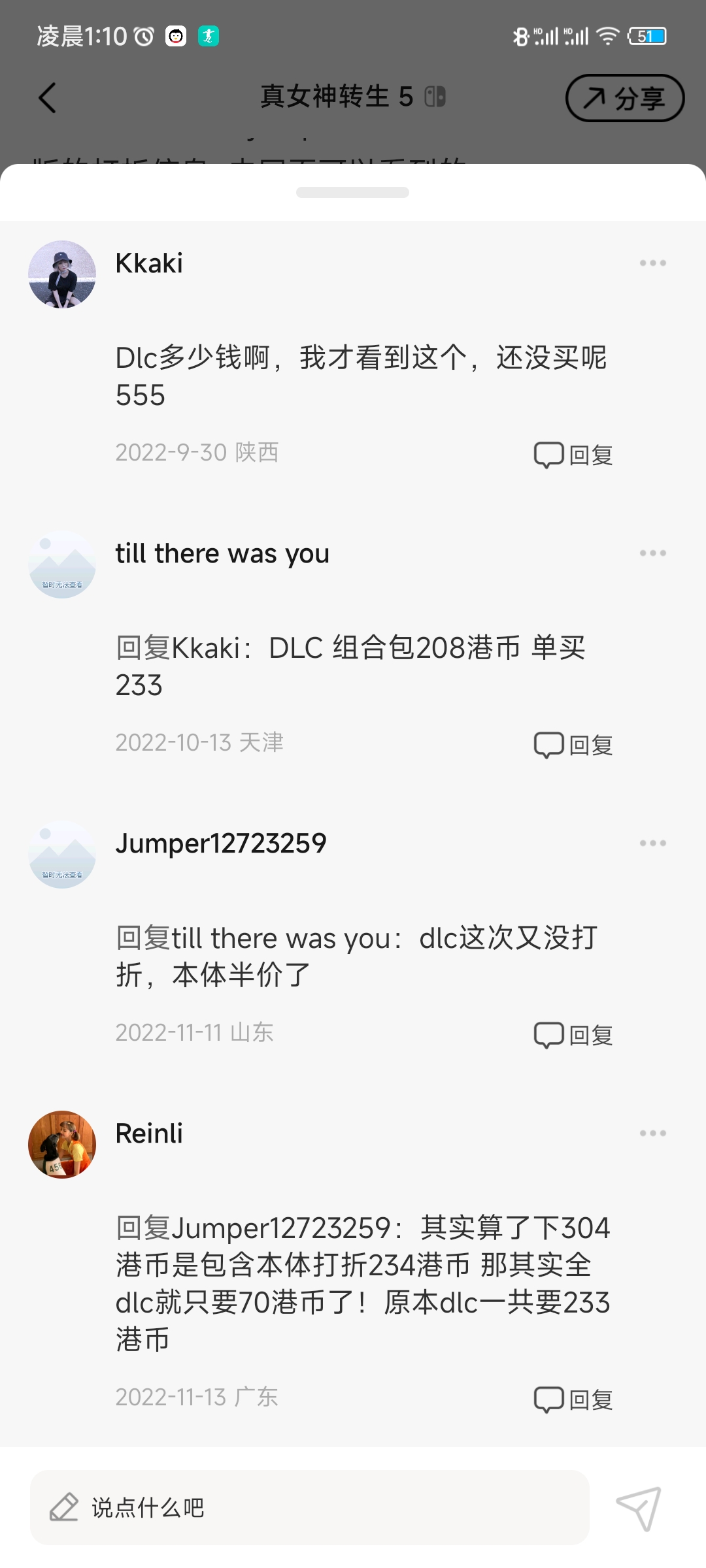
Task: Reply to till there was you's comment
Action: pyautogui.click(x=573, y=745)
